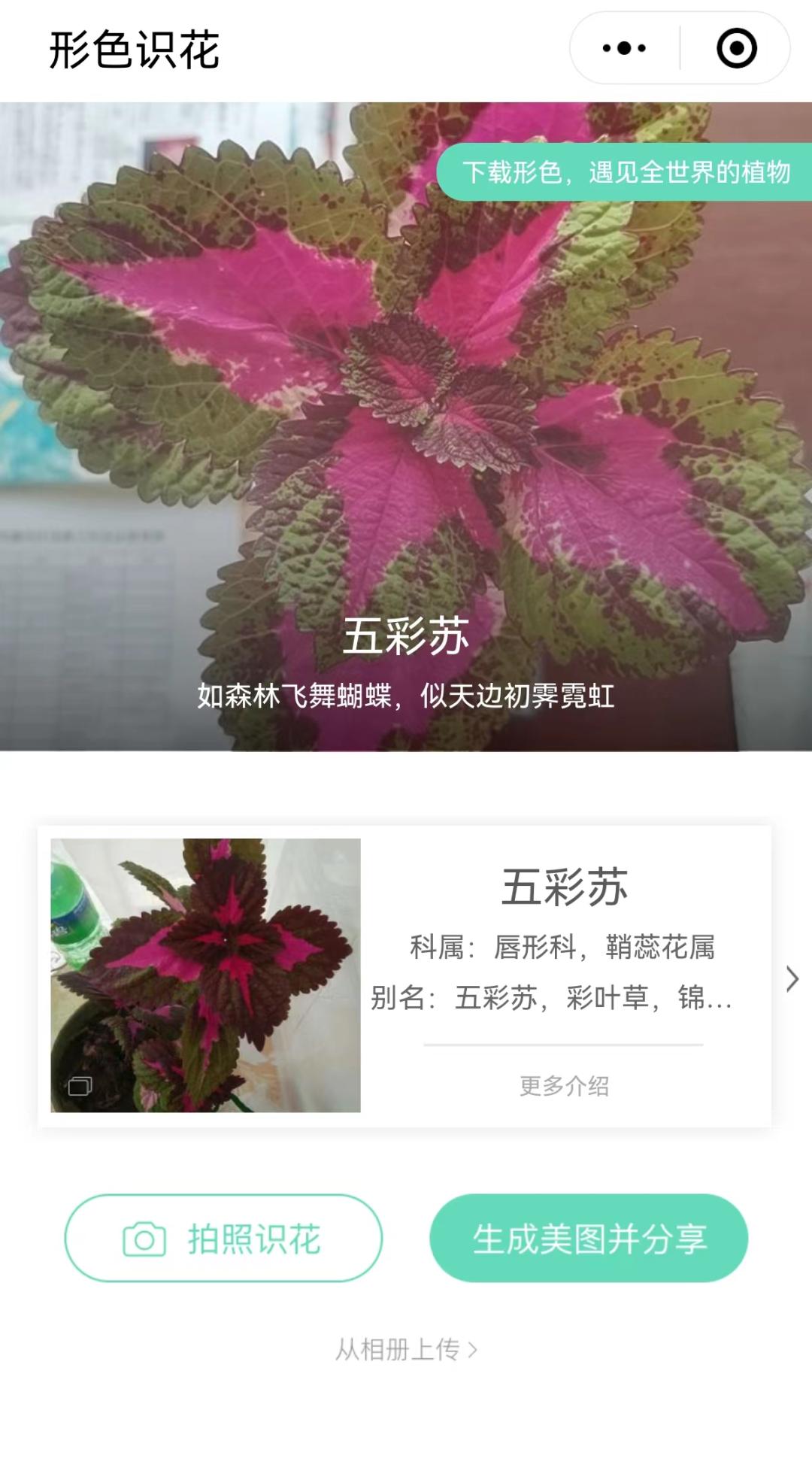This screenshot has height=1474, width=812.
Task: Click the 下载形色 download banner
Action: (629, 172)
